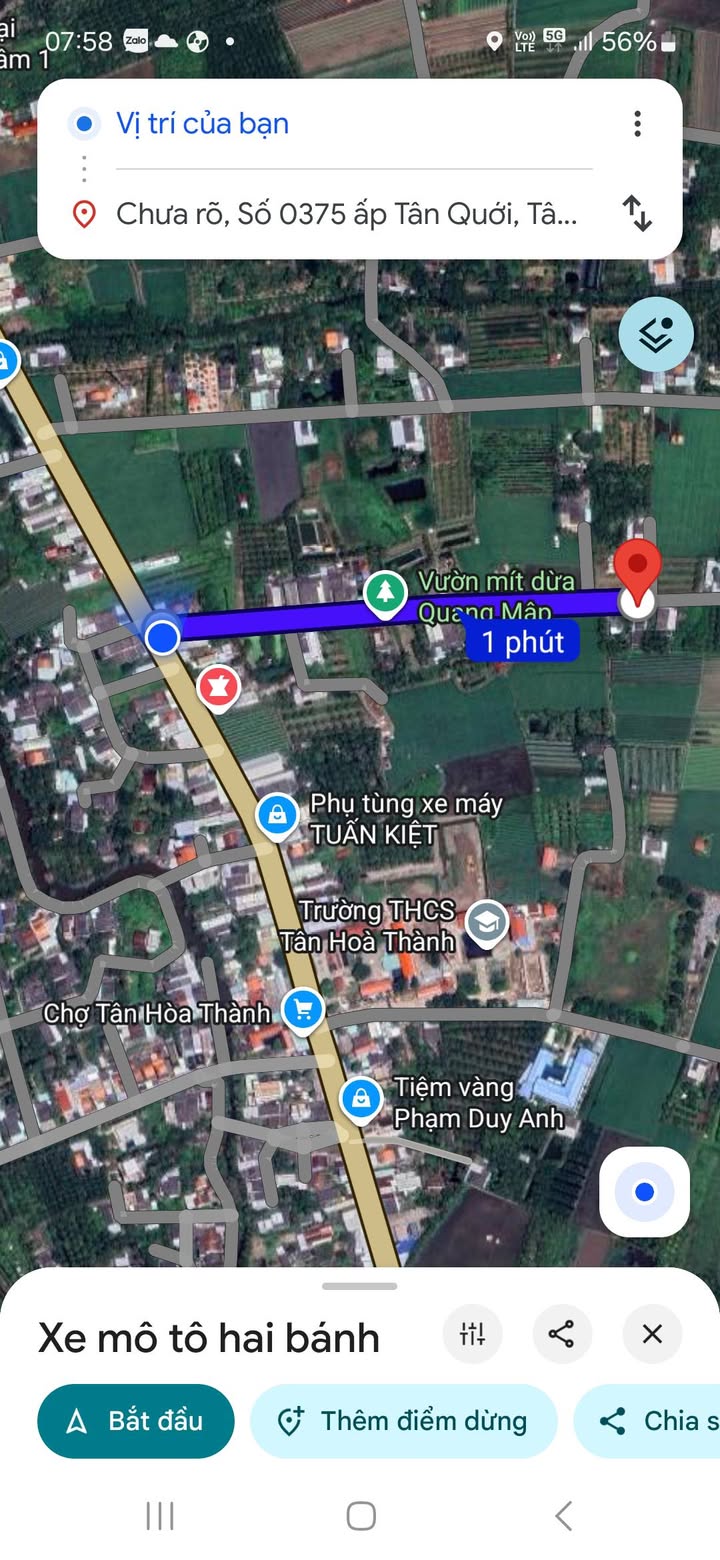Viewport: 720px width, 1560px height.
Task: Swap start and destination points
Action: pyautogui.click(x=637, y=213)
